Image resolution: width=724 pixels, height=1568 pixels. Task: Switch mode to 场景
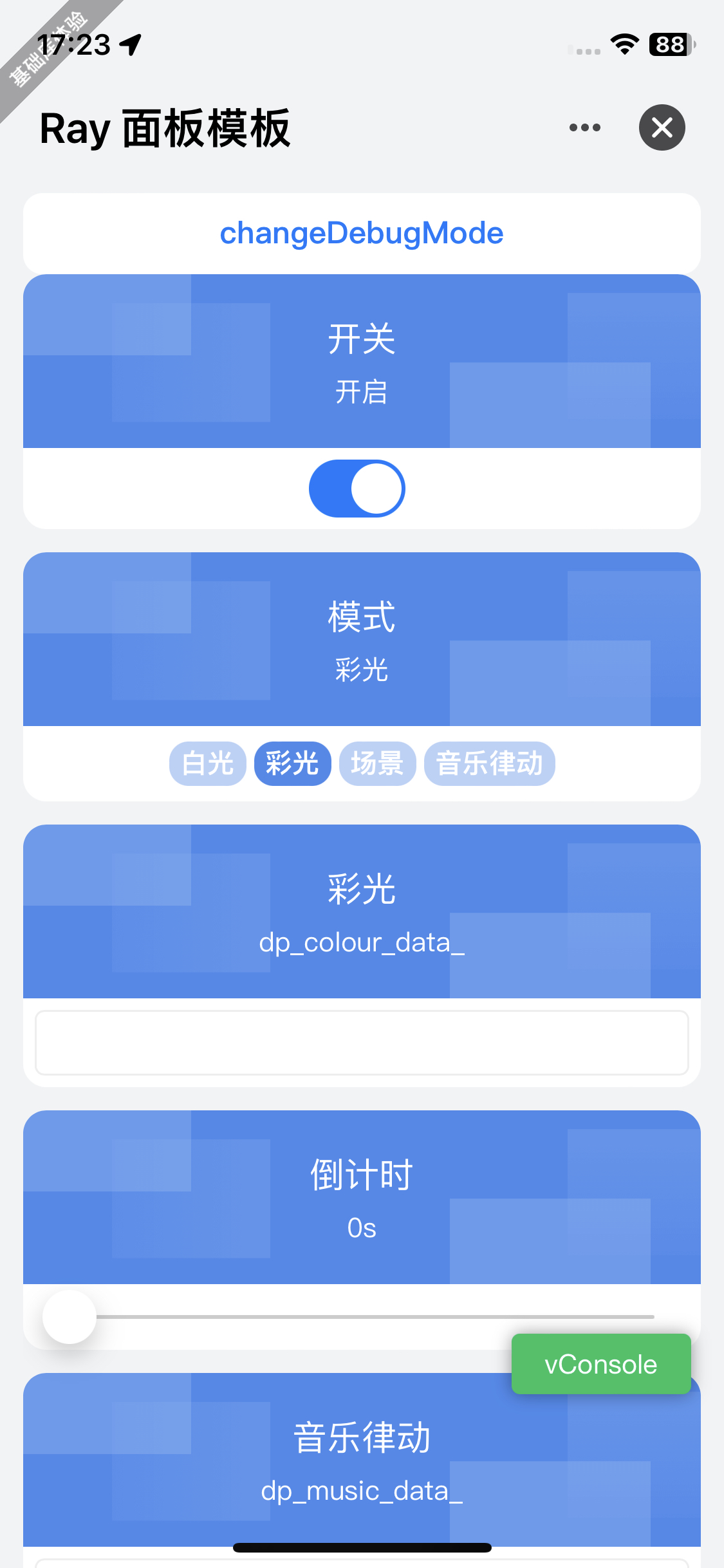(x=377, y=763)
